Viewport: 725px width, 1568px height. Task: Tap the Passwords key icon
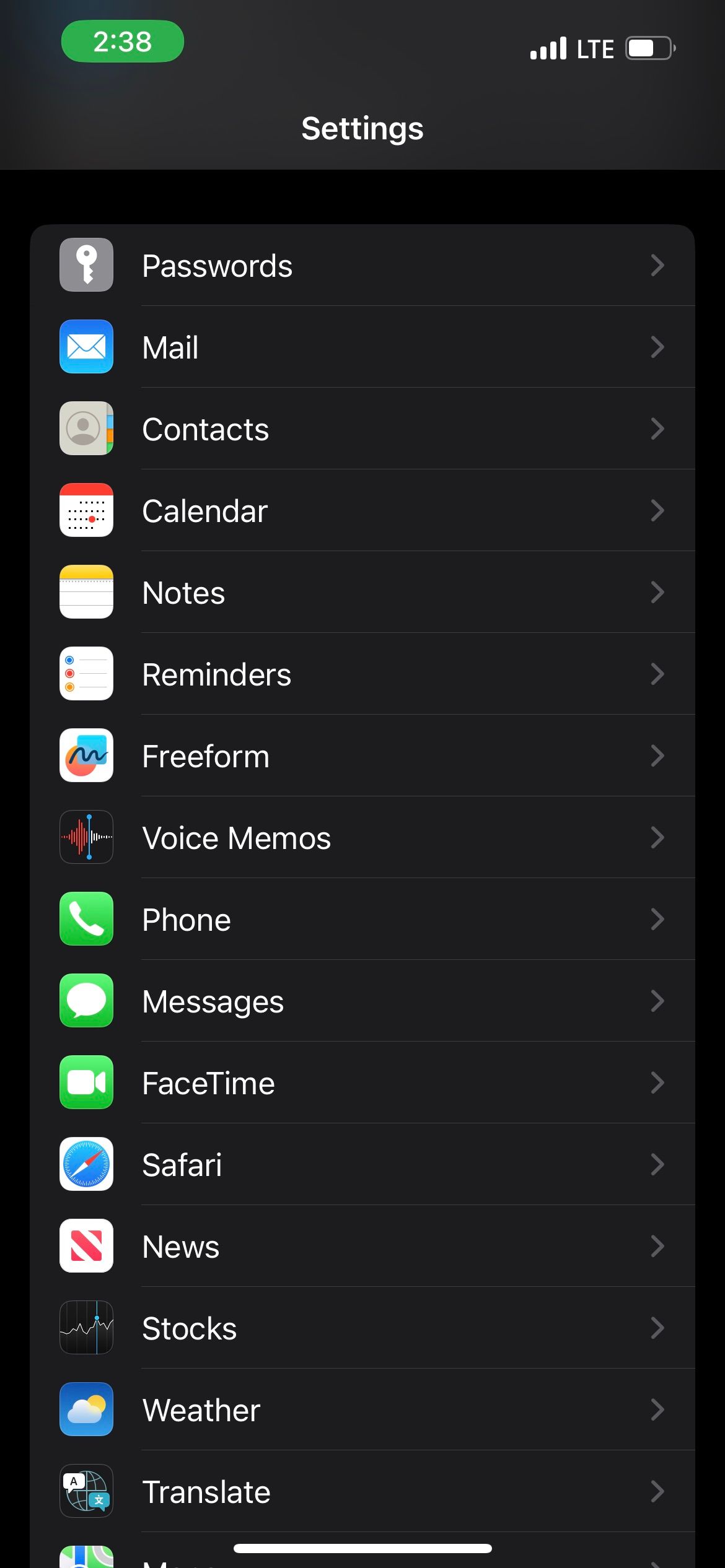[x=86, y=266]
